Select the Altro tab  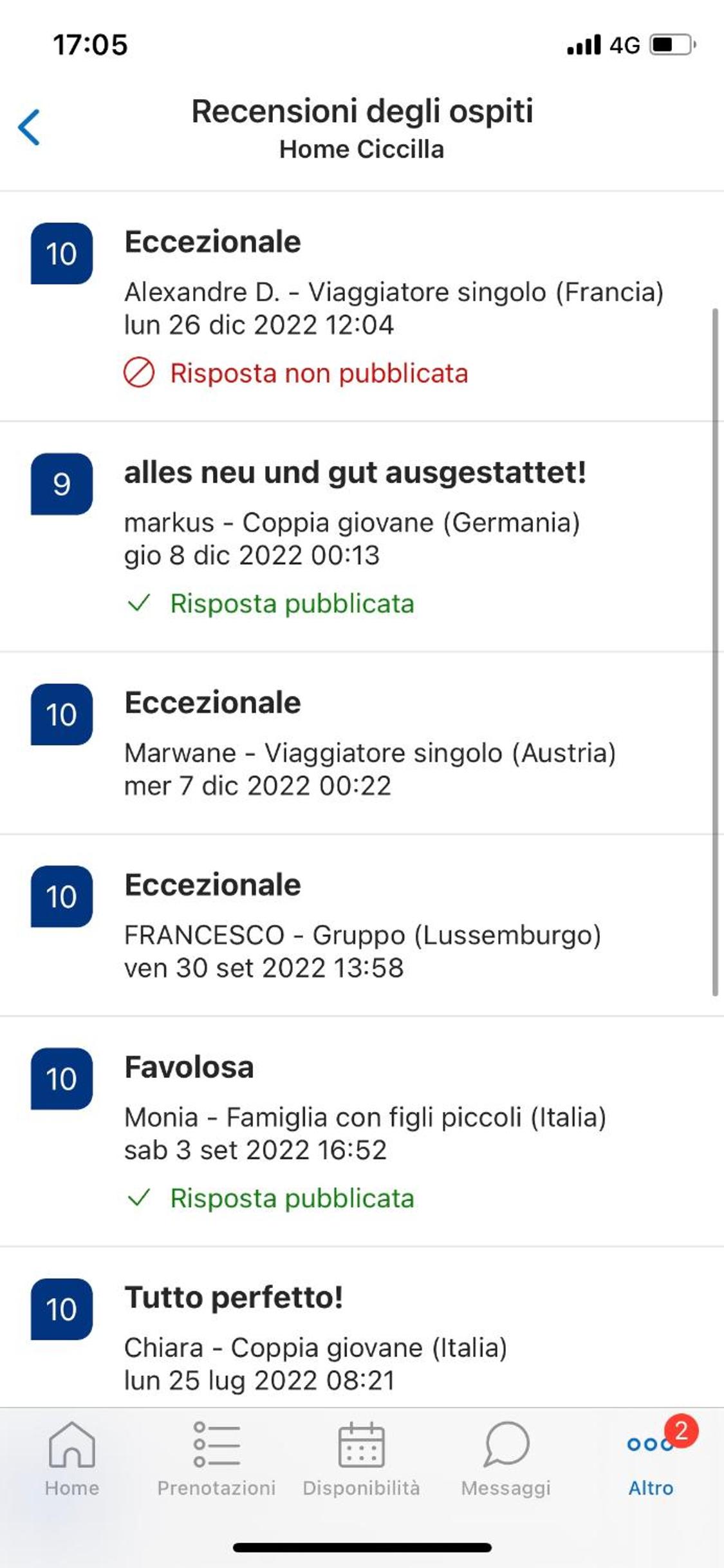click(651, 1460)
